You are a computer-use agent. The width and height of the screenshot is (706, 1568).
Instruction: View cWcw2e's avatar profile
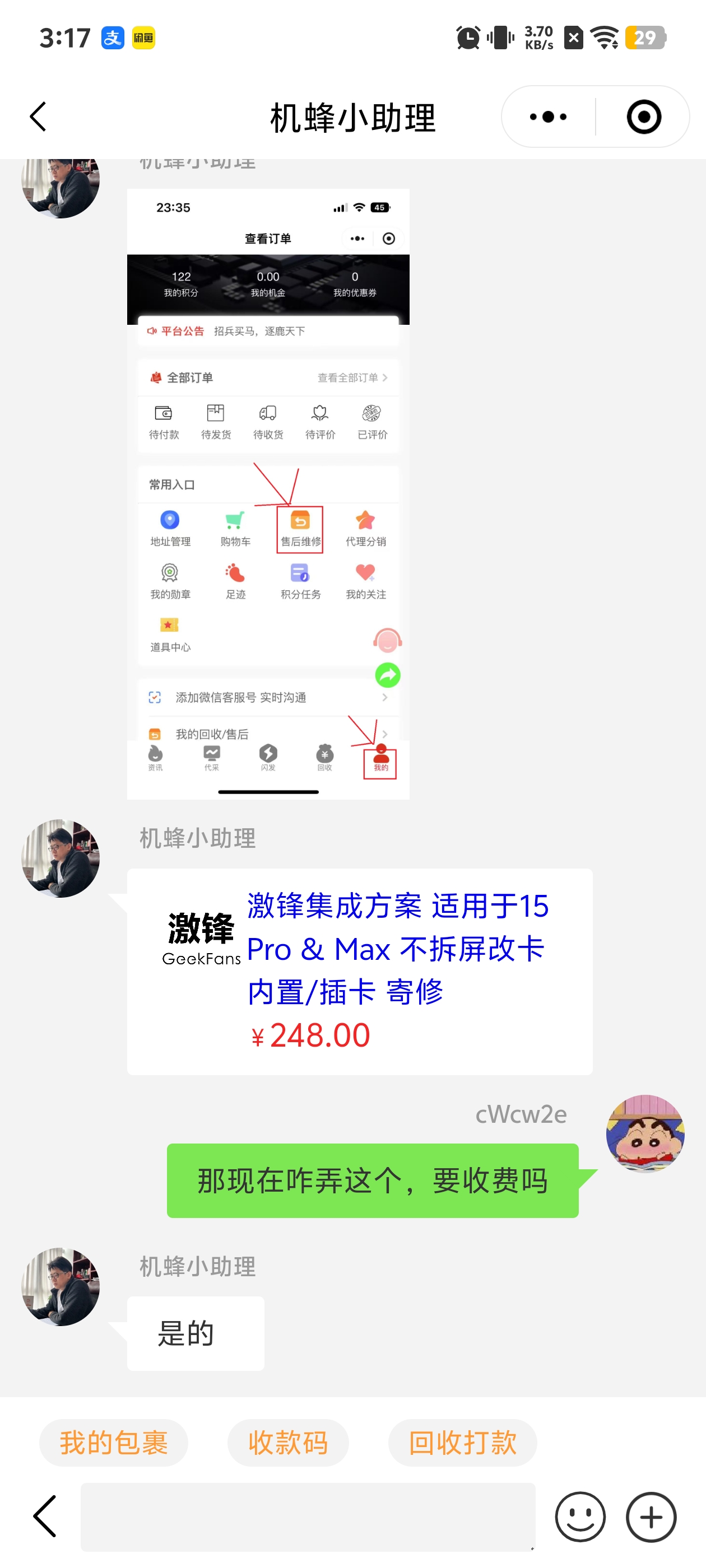[645, 1133]
